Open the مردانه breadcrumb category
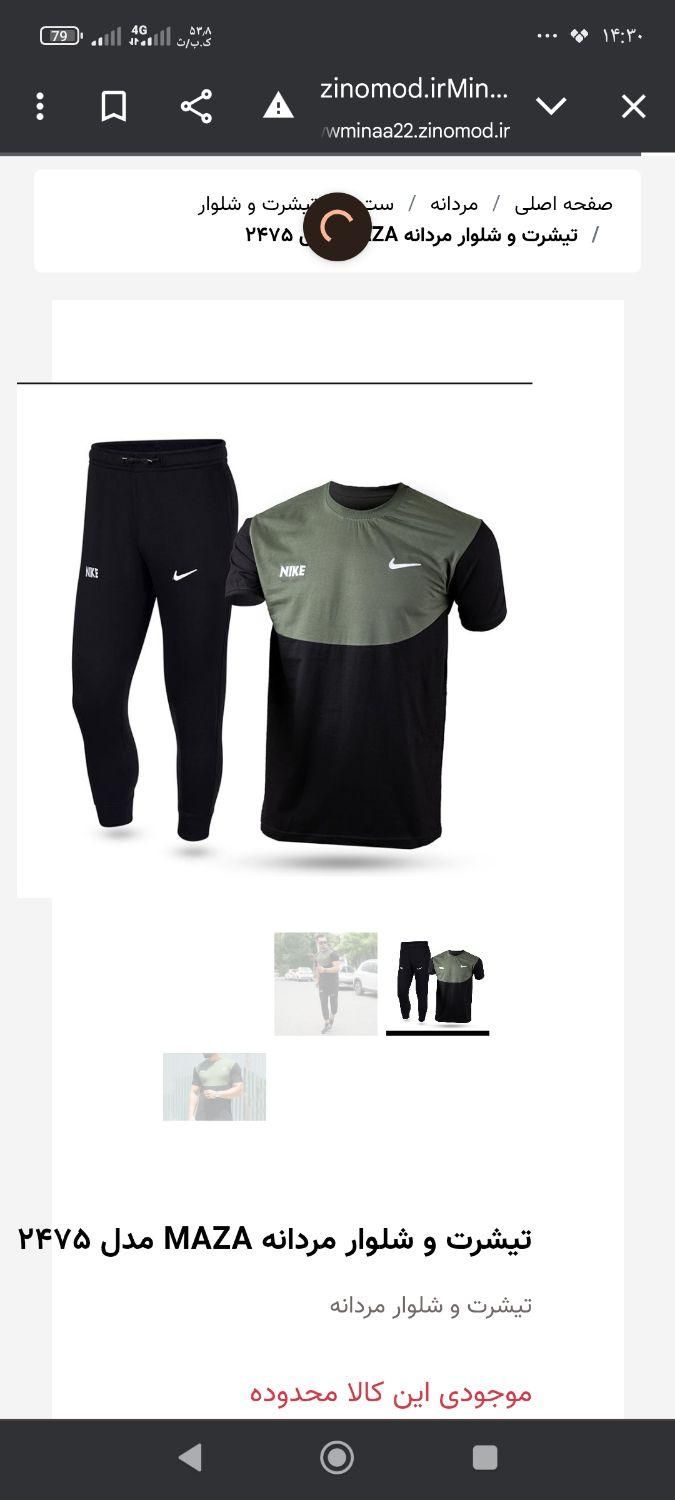This screenshot has height=1500, width=675. [x=454, y=204]
